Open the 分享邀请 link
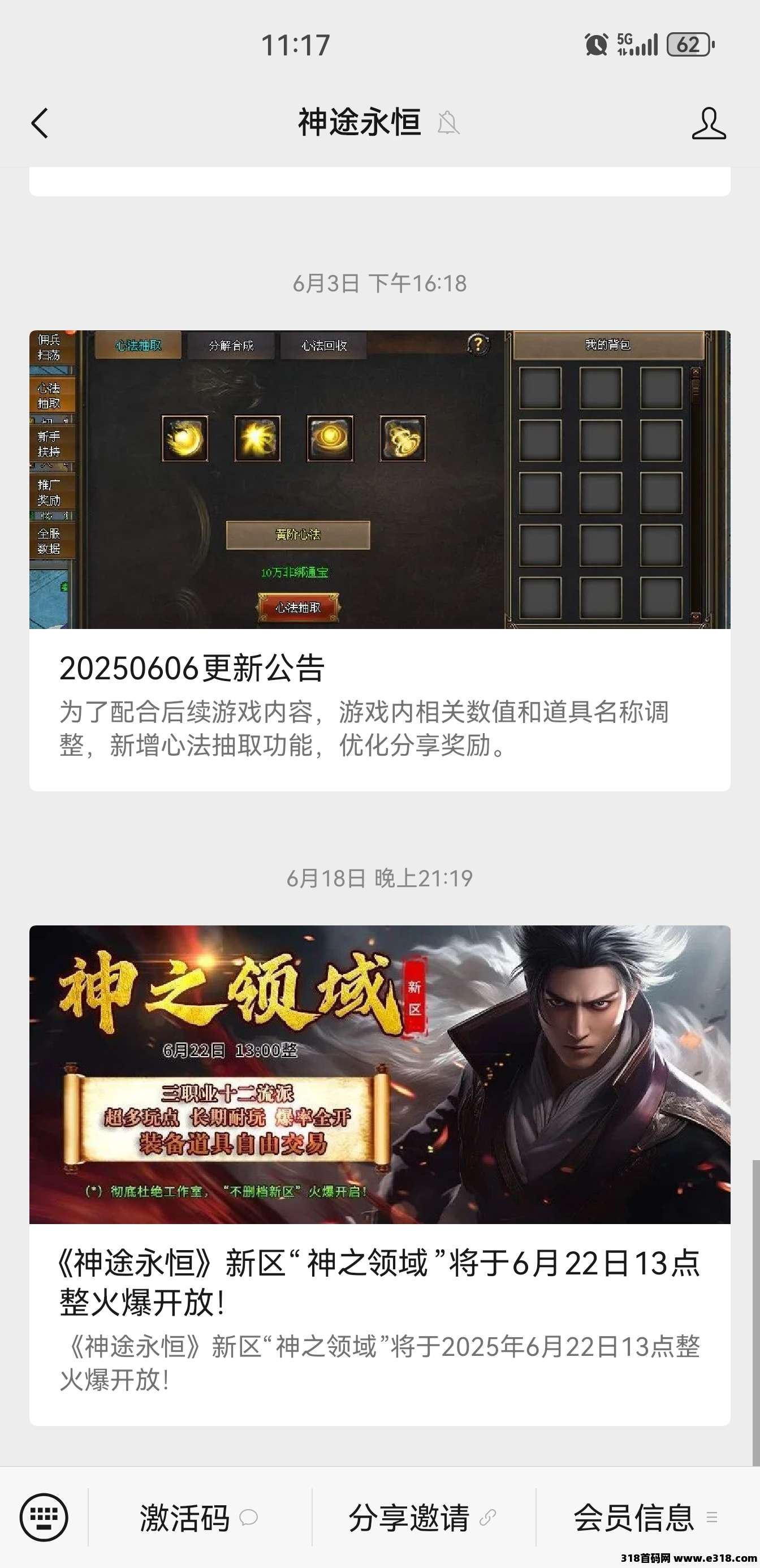760x1568 pixels. coord(424,1517)
